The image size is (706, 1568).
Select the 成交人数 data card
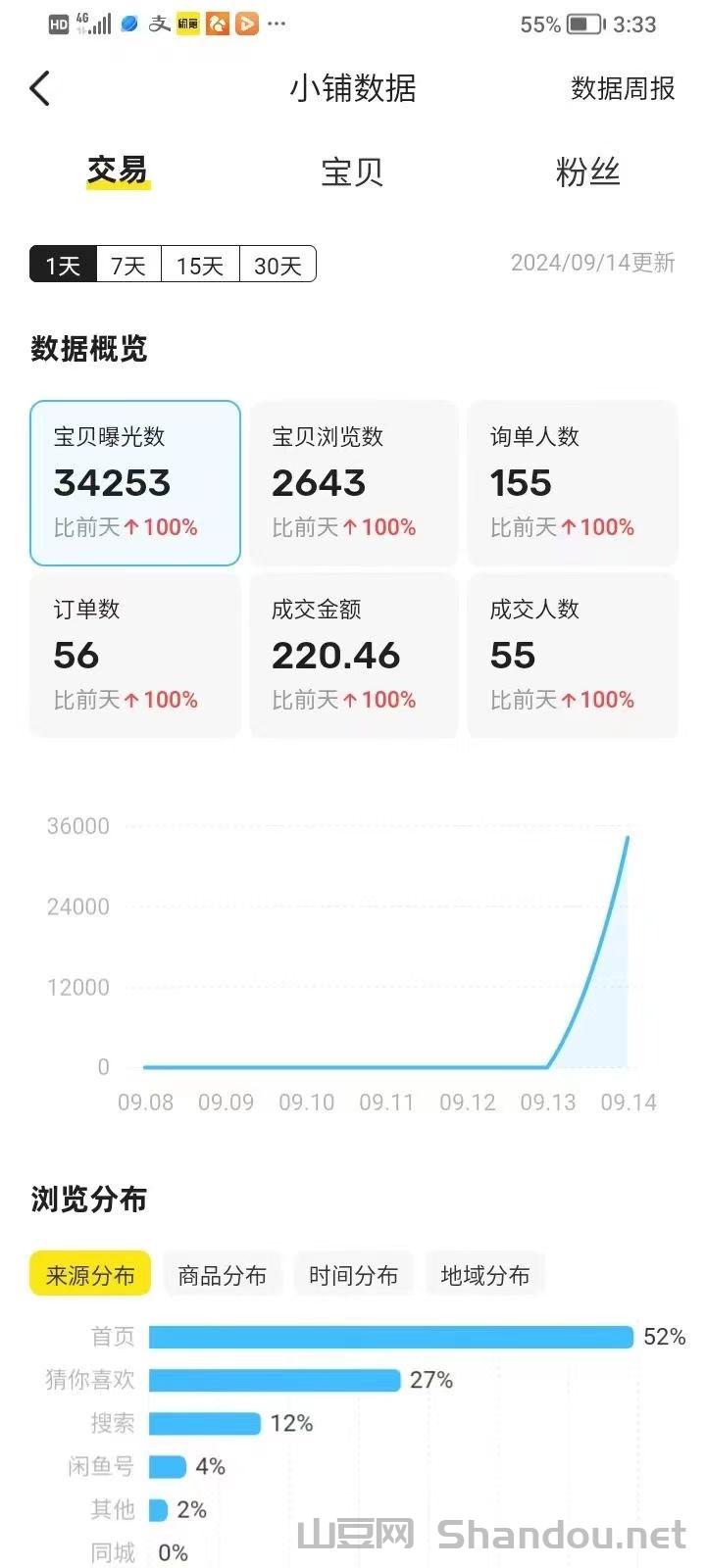pos(573,655)
